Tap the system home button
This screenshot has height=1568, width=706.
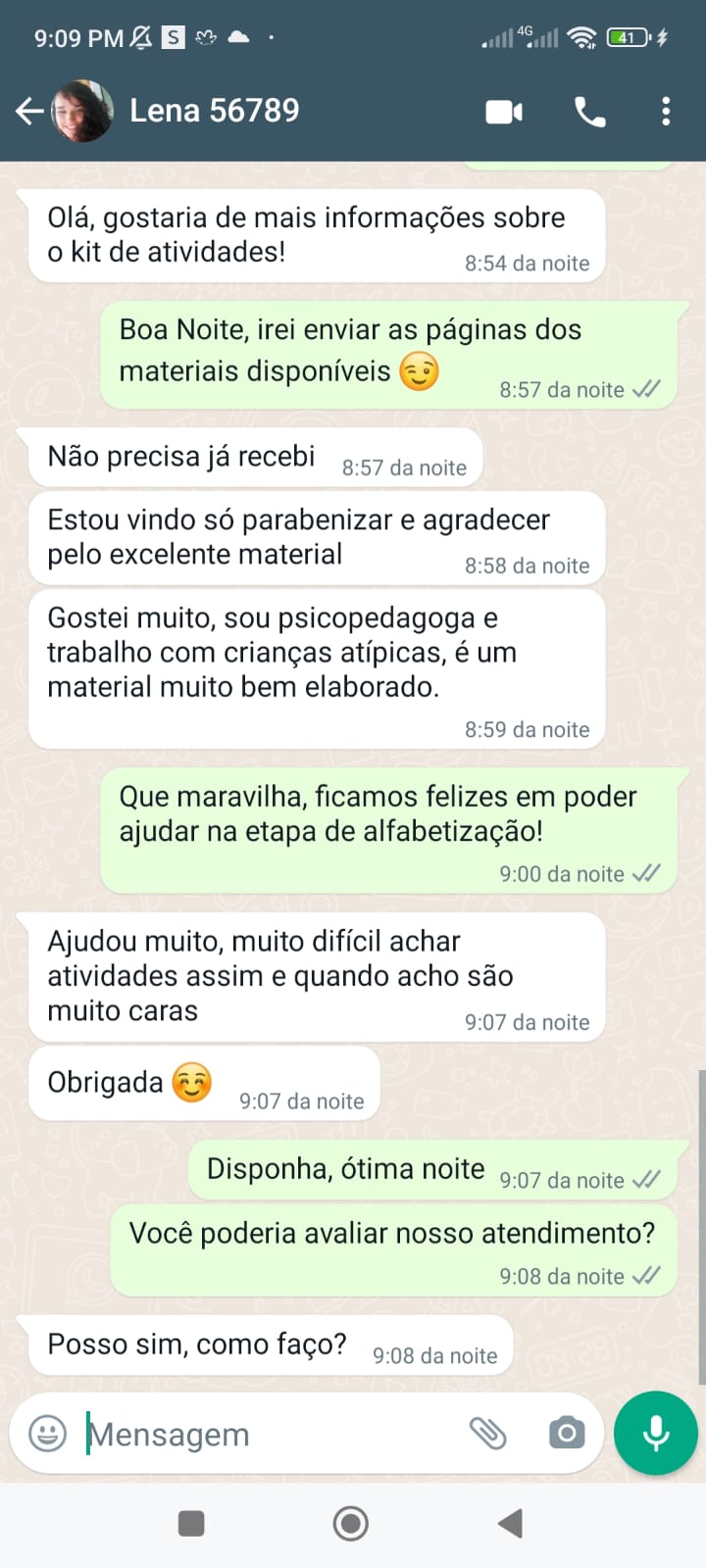tap(351, 1524)
